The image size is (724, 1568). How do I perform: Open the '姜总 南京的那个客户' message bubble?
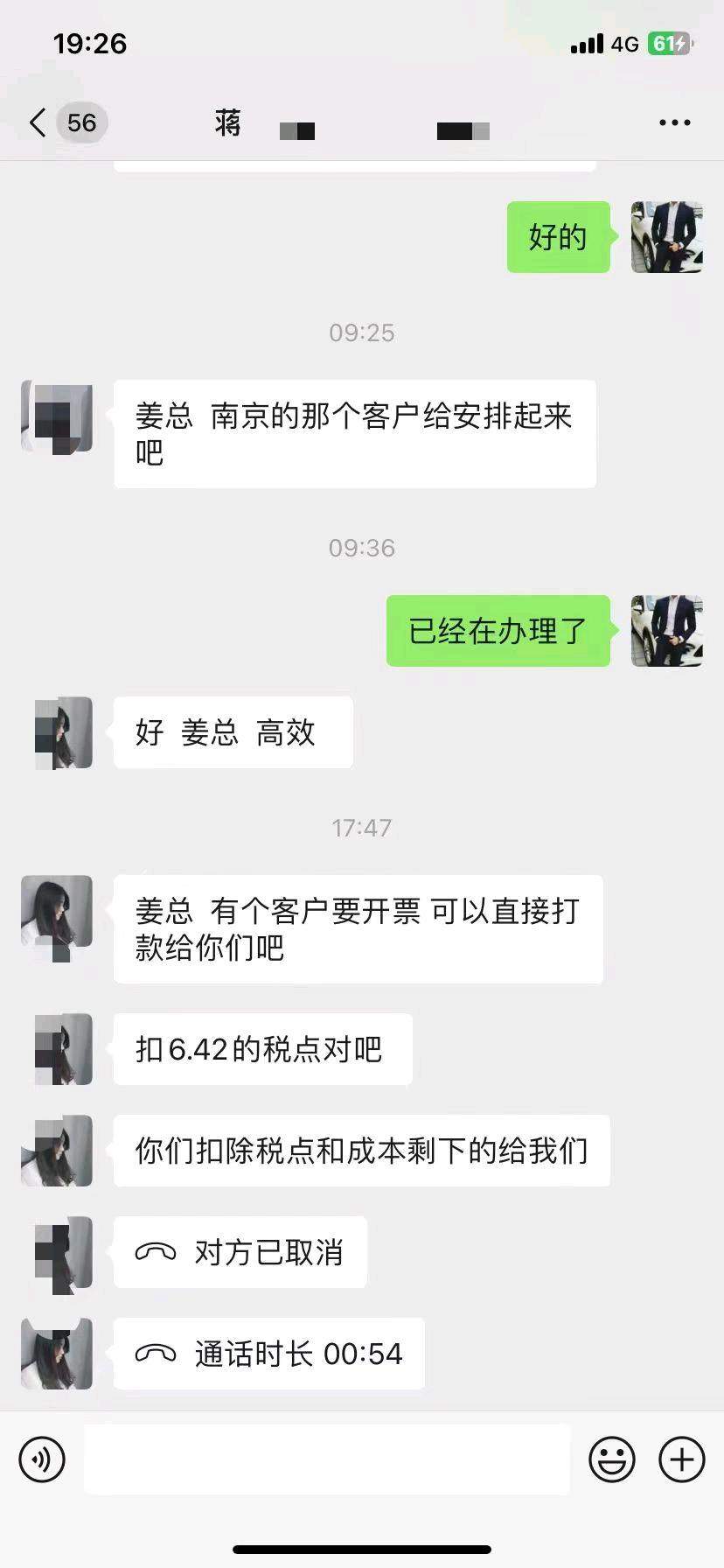[x=352, y=432]
